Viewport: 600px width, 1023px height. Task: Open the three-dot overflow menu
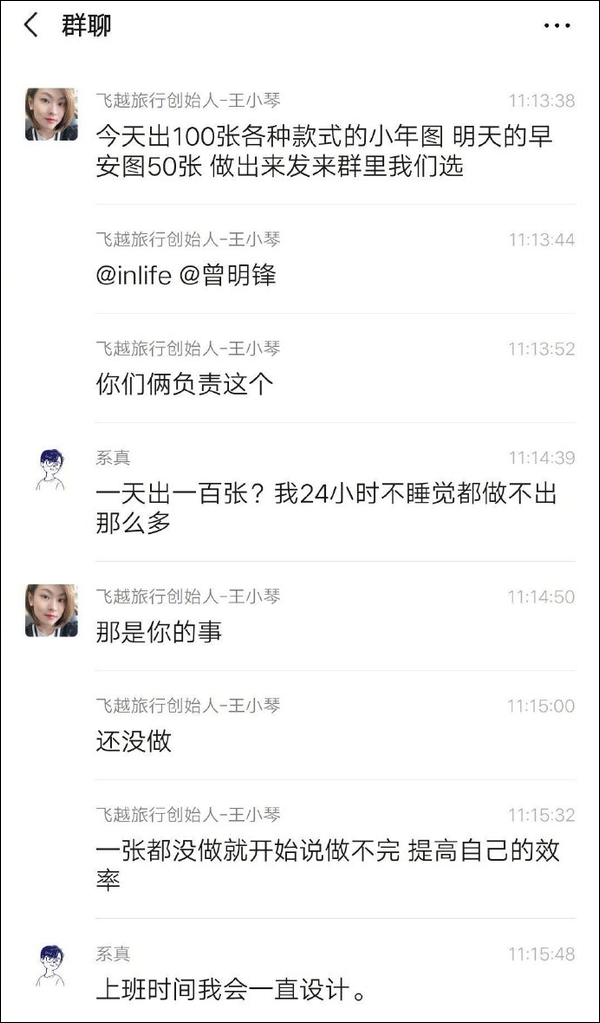(x=557, y=26)
